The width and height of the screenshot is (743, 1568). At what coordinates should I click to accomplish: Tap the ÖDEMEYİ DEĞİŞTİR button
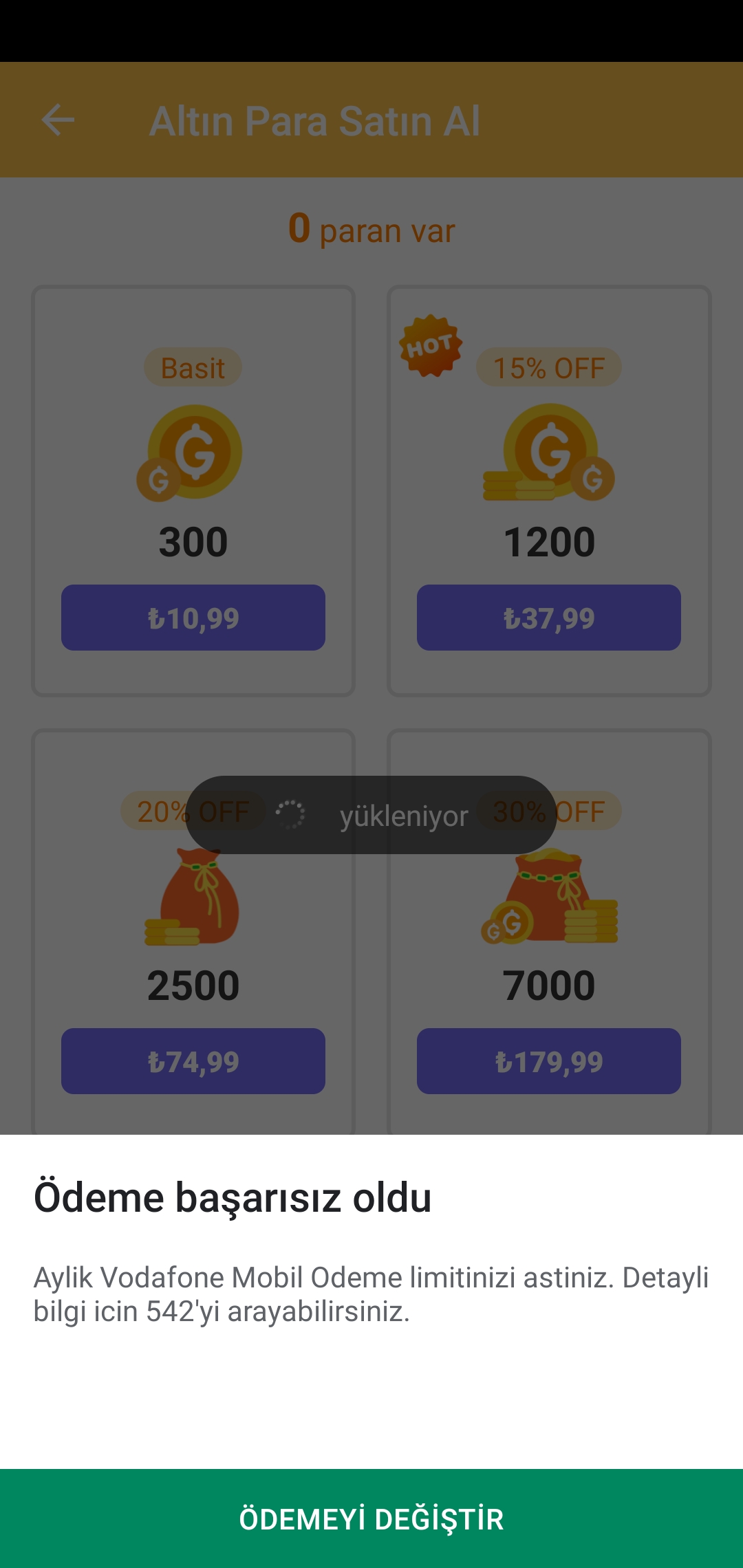click(x=371, y=1518)
